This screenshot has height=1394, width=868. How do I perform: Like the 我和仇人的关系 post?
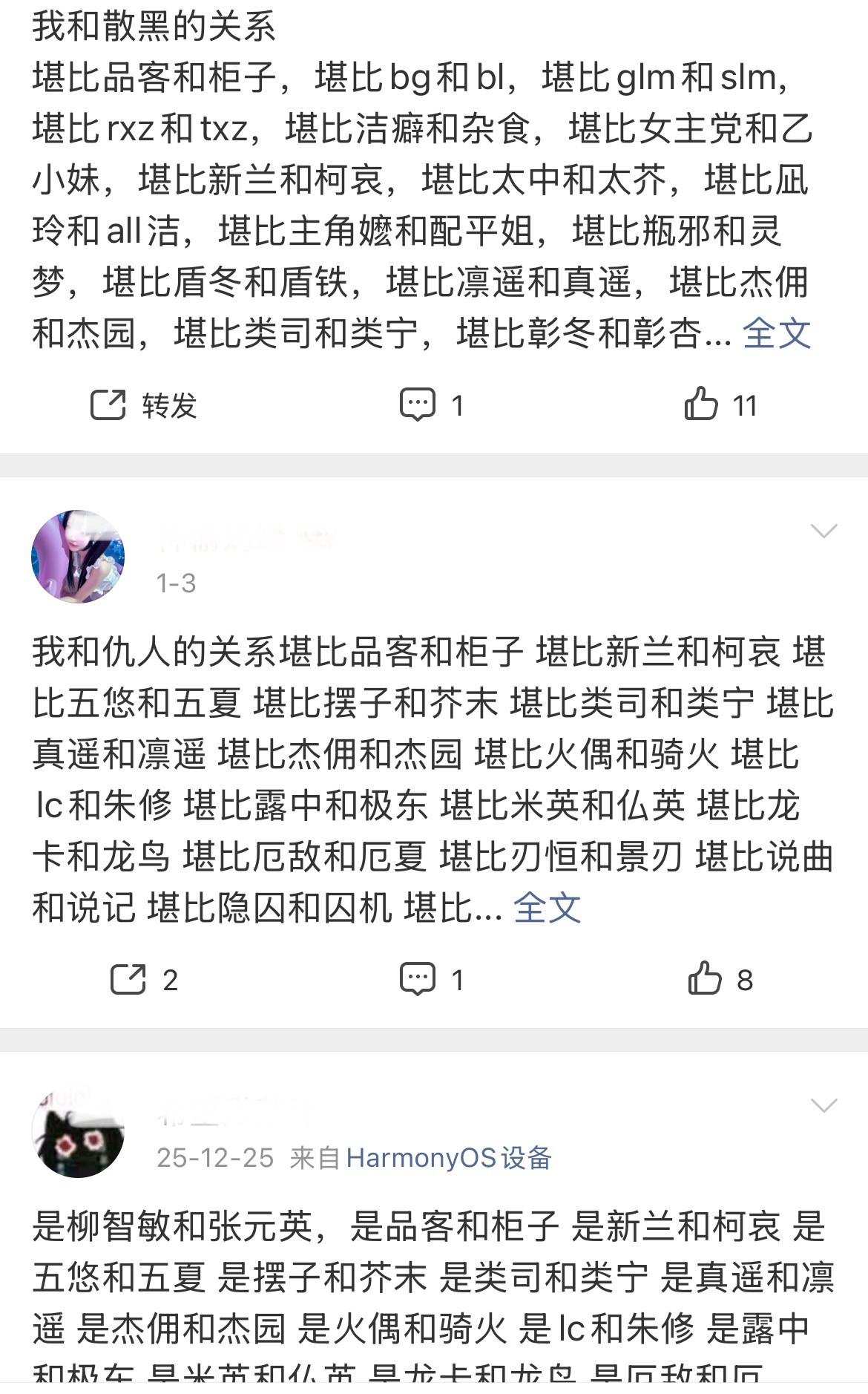720,980
